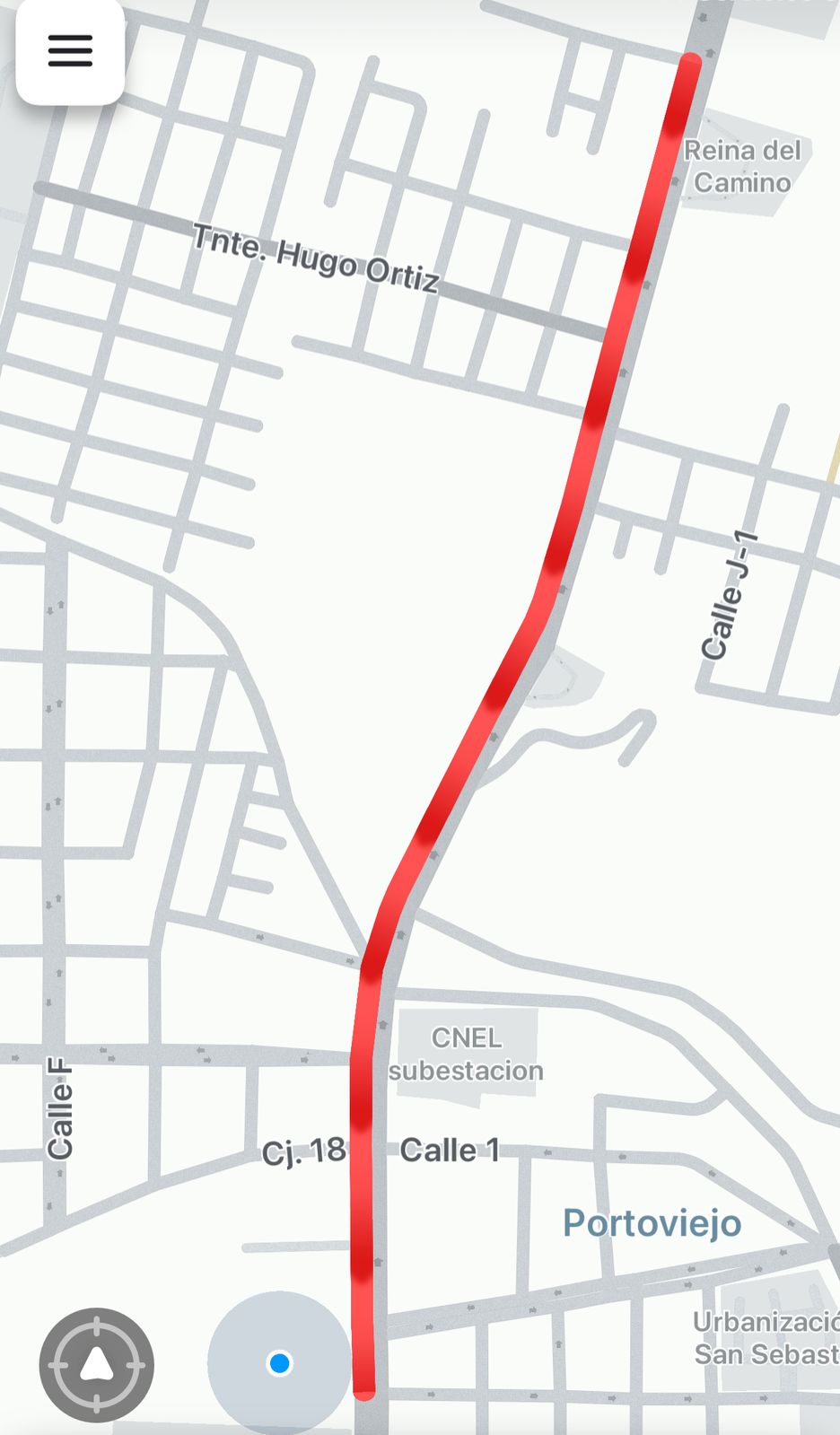Tap the compass recenter button
Image resolution: width=840 pixels, height=1435 pixels.
96,1365
